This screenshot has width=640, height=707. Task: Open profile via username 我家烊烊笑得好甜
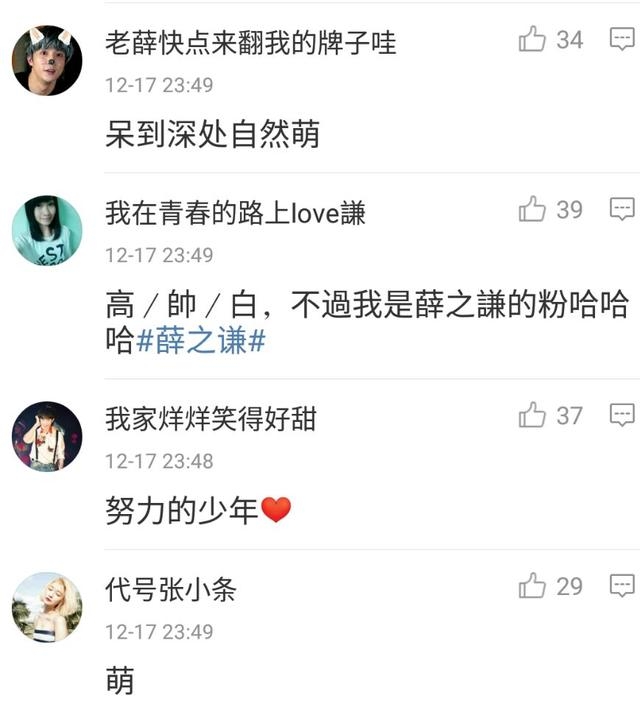pyautogui.click(x=210, y=418)
